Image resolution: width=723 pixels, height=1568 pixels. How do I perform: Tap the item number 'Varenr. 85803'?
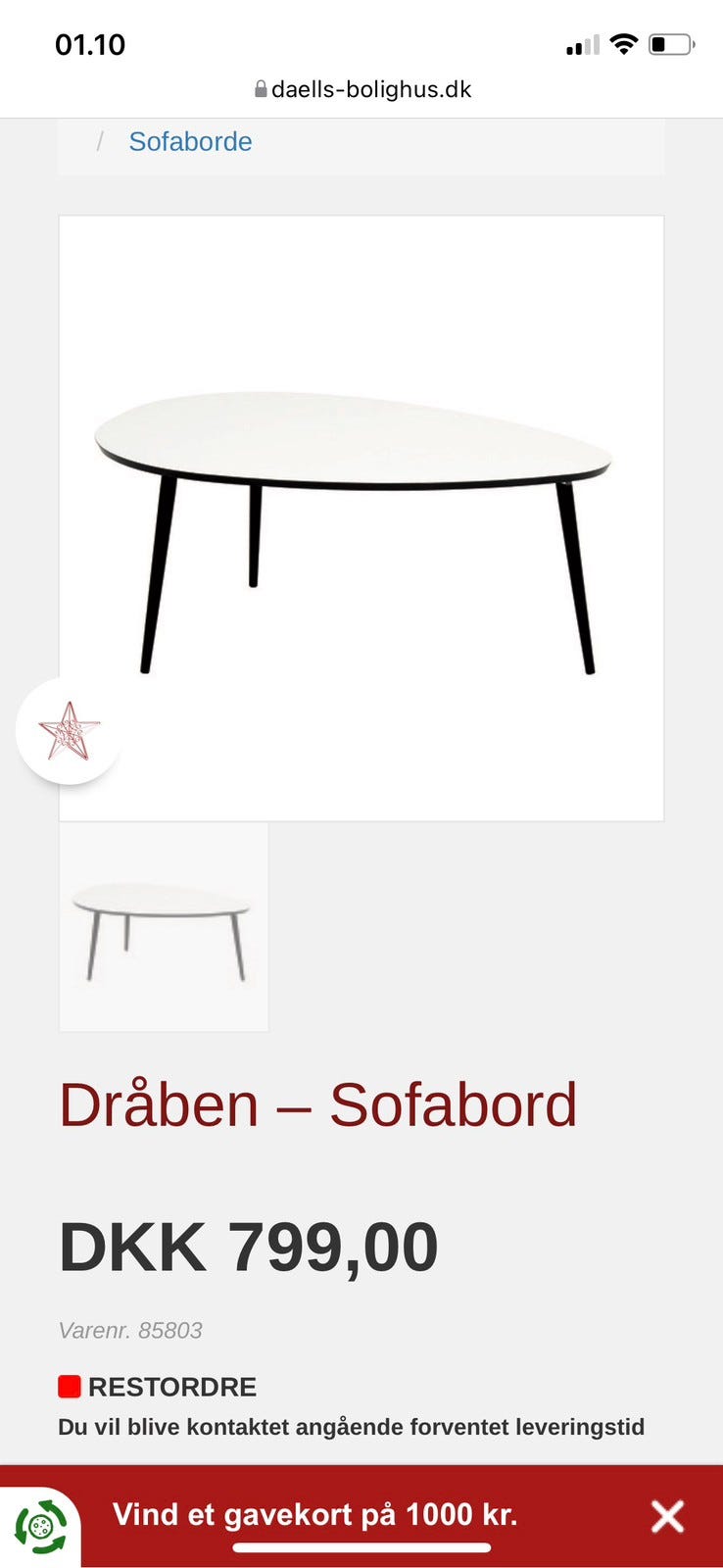(x=130, y=1331)
